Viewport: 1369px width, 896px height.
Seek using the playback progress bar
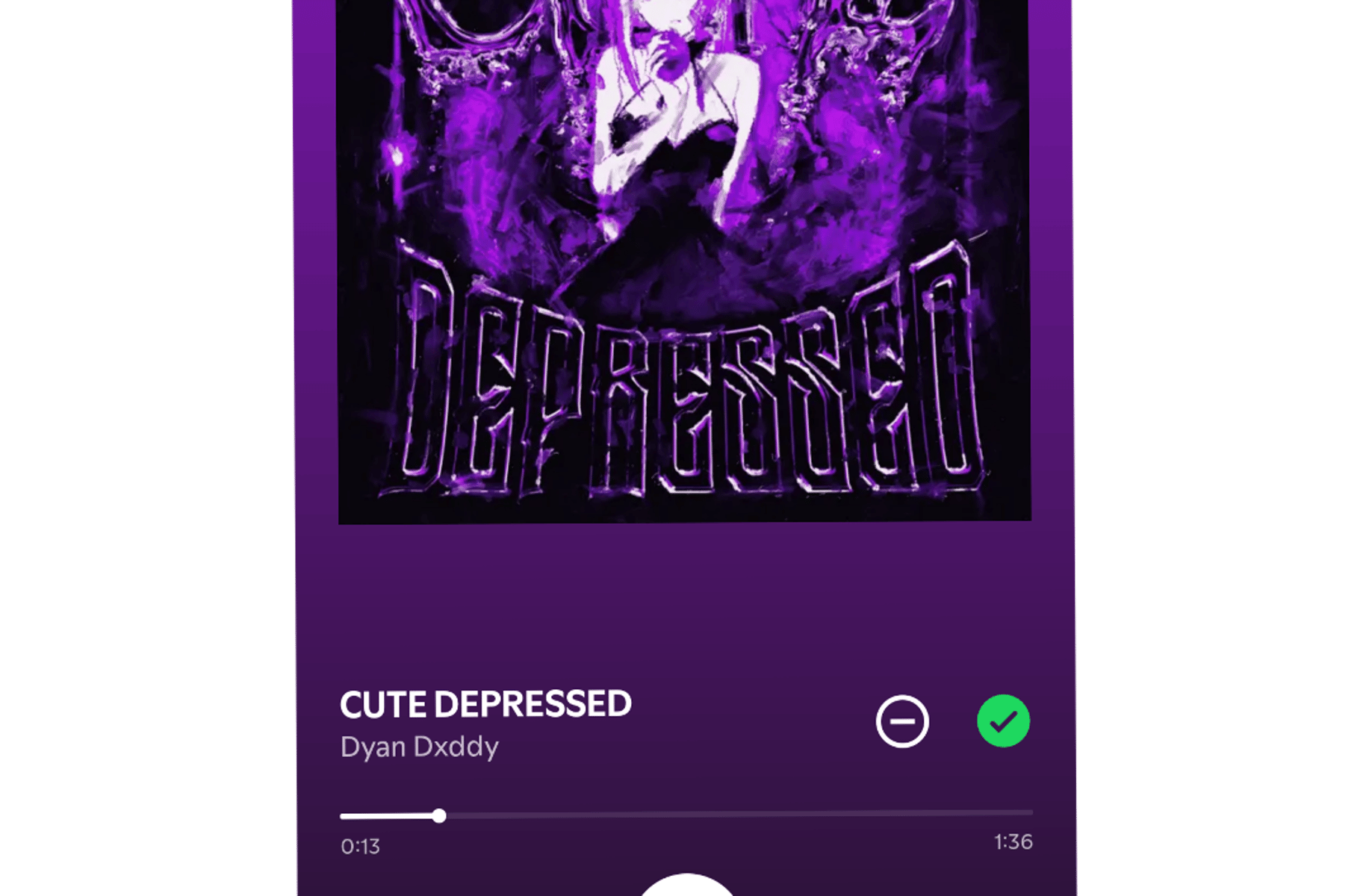pos(686,815)
